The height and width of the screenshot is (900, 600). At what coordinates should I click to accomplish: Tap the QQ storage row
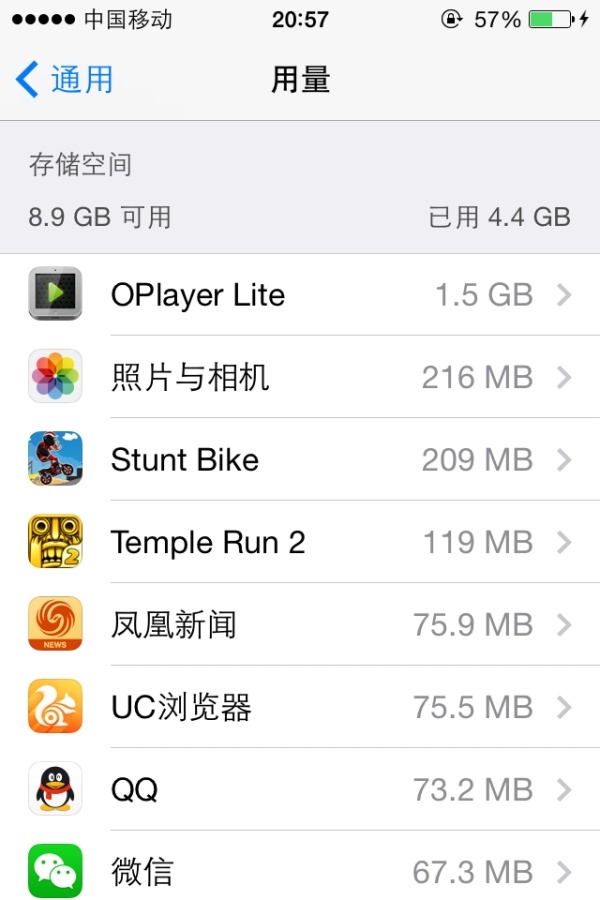click(300, 790)
